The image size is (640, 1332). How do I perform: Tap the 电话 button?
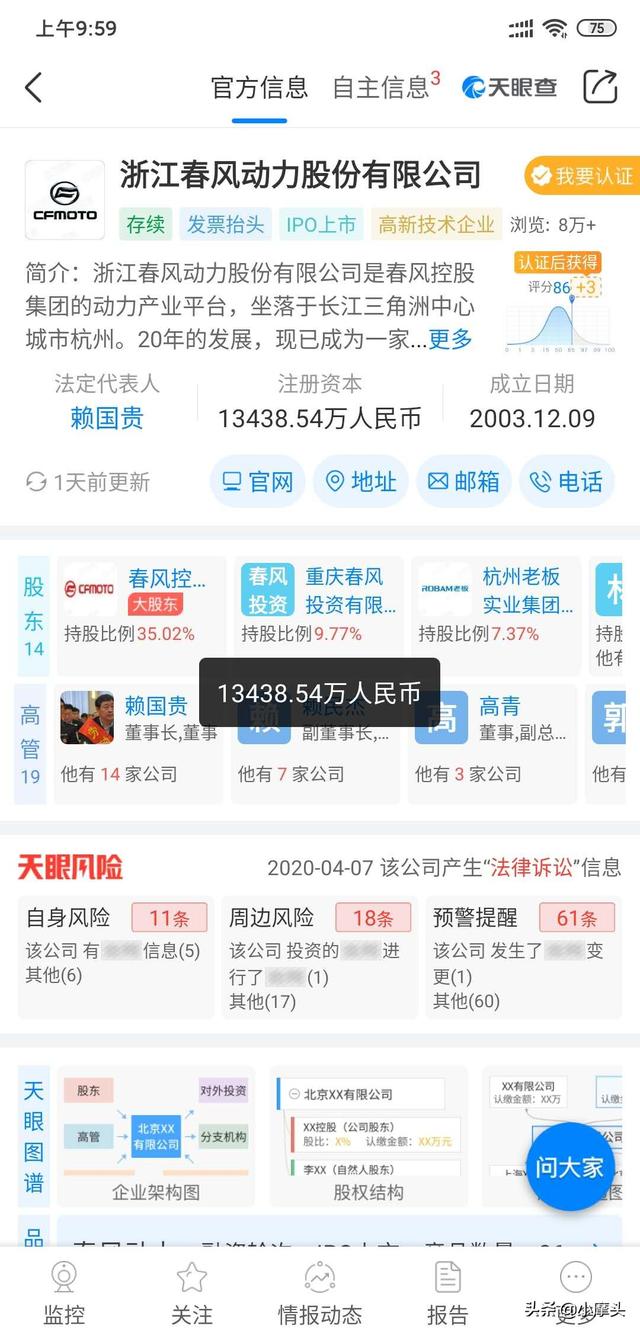pos(567,482)
